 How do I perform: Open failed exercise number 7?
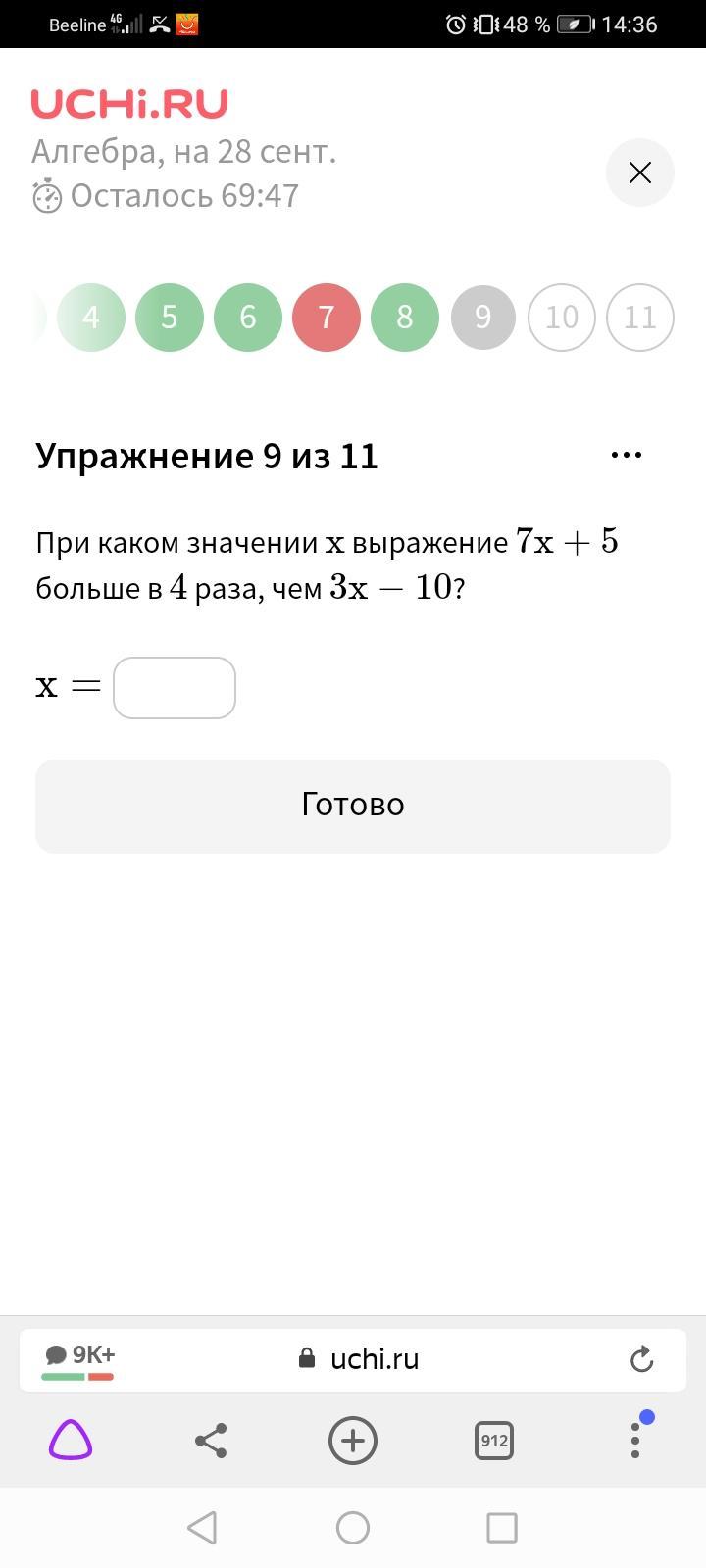[x=327, y=318]
